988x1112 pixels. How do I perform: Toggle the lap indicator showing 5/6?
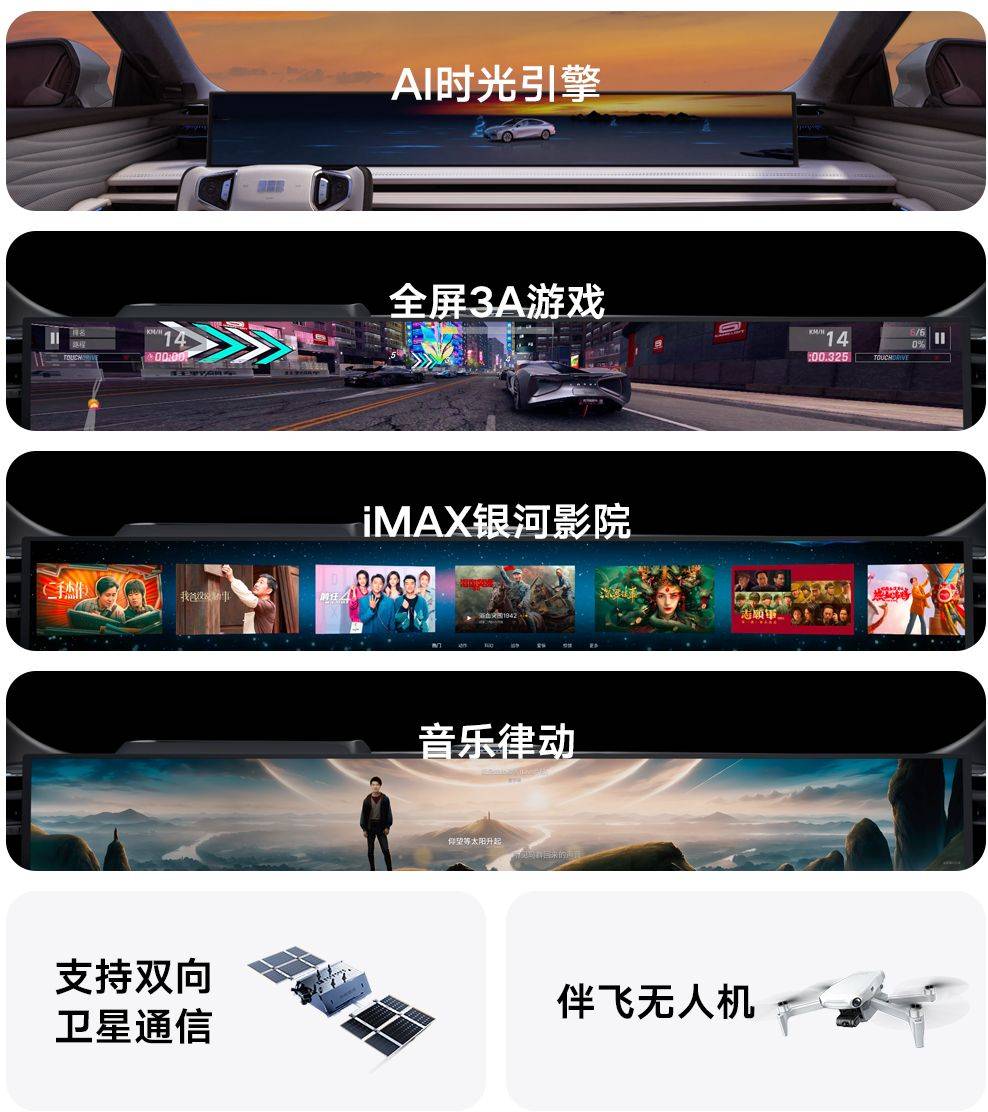[x=916, y=331]
